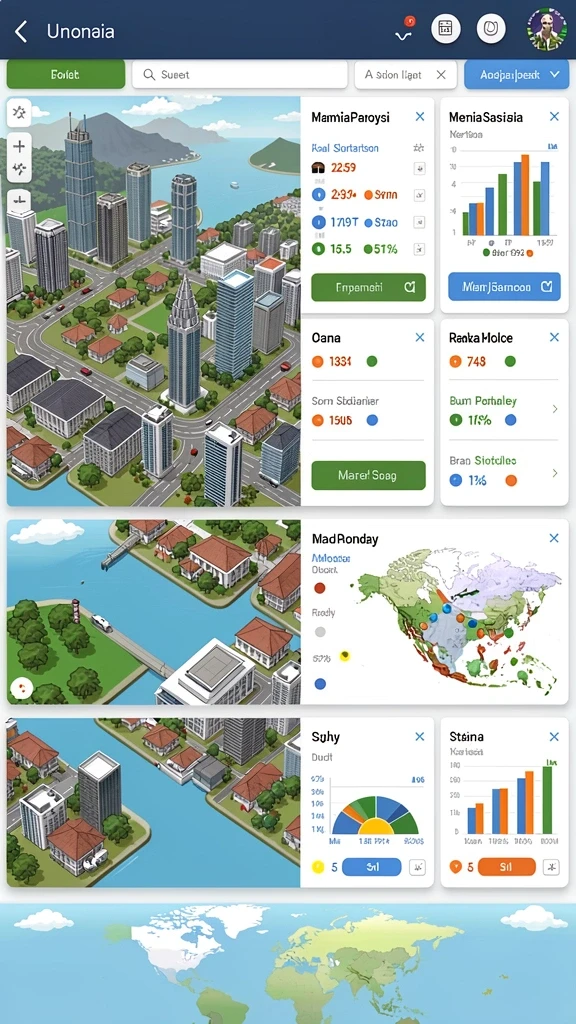The height and width of the screenshot is (1024, 576).
Task: Close the MeniaSasiaia chart card
Action: pos(554,117)
